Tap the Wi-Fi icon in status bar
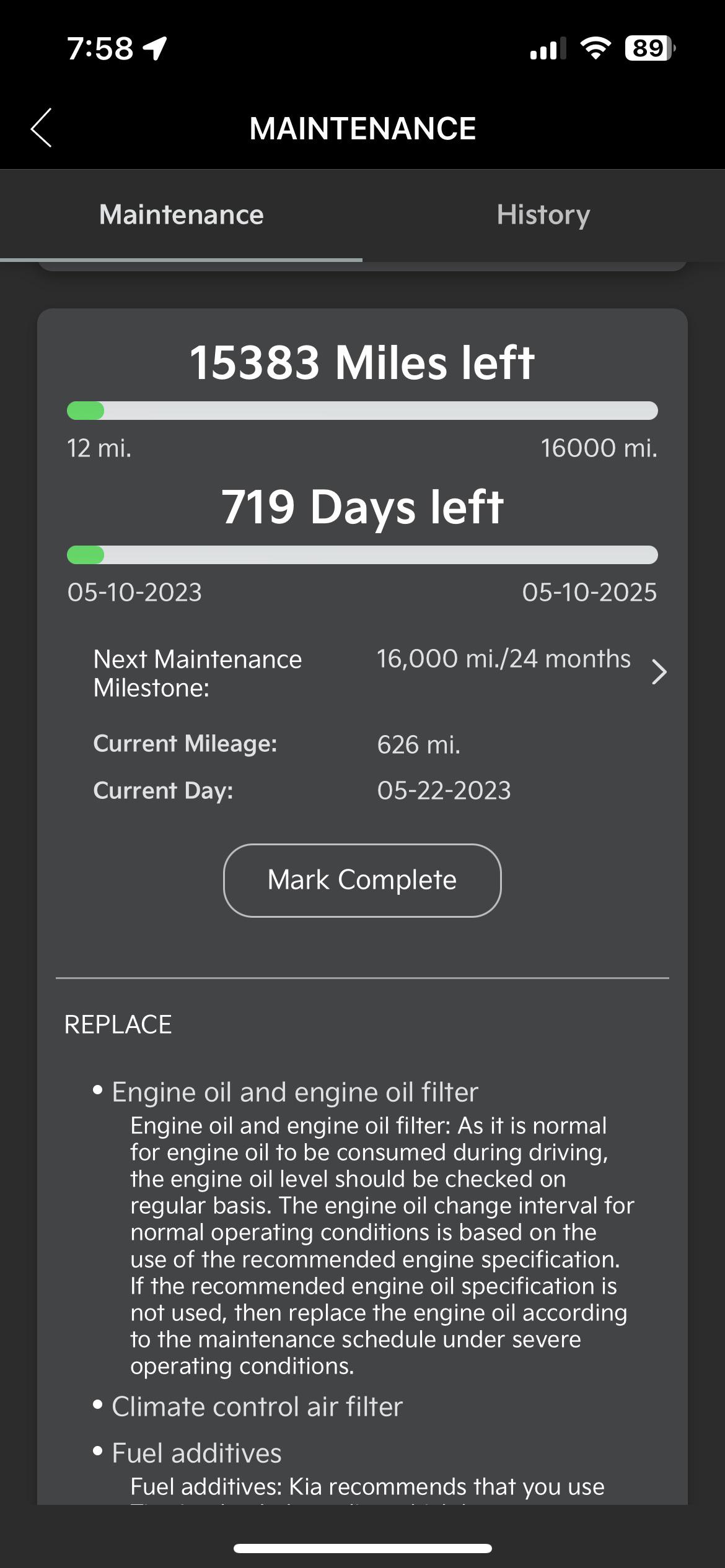Viewport: 725px width, 1568px height. click(596, 48)
